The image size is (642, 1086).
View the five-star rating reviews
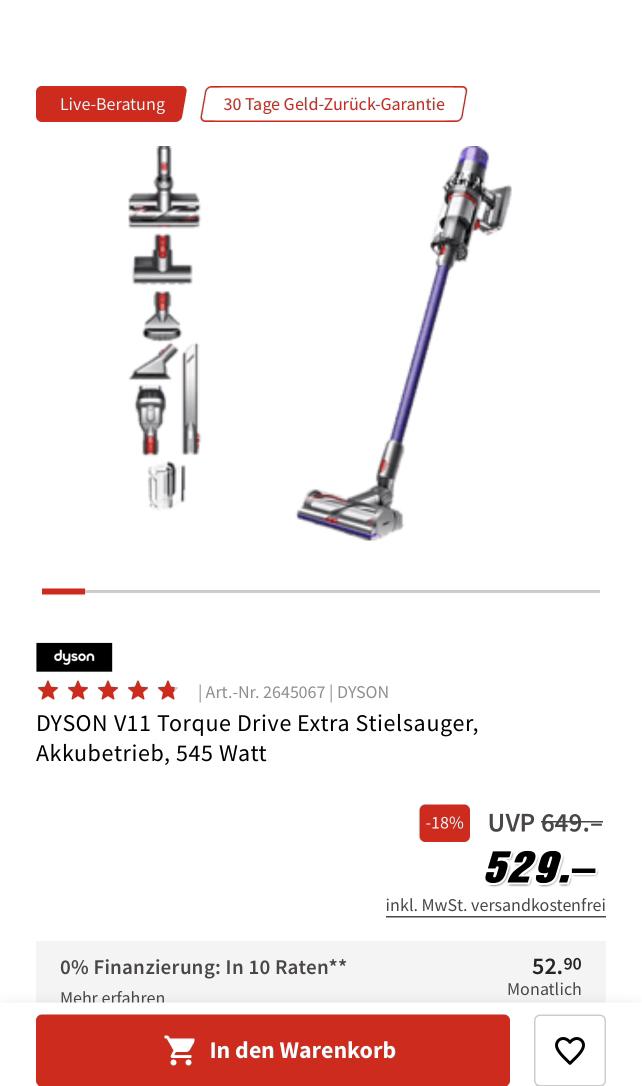(x=108, y=691)
